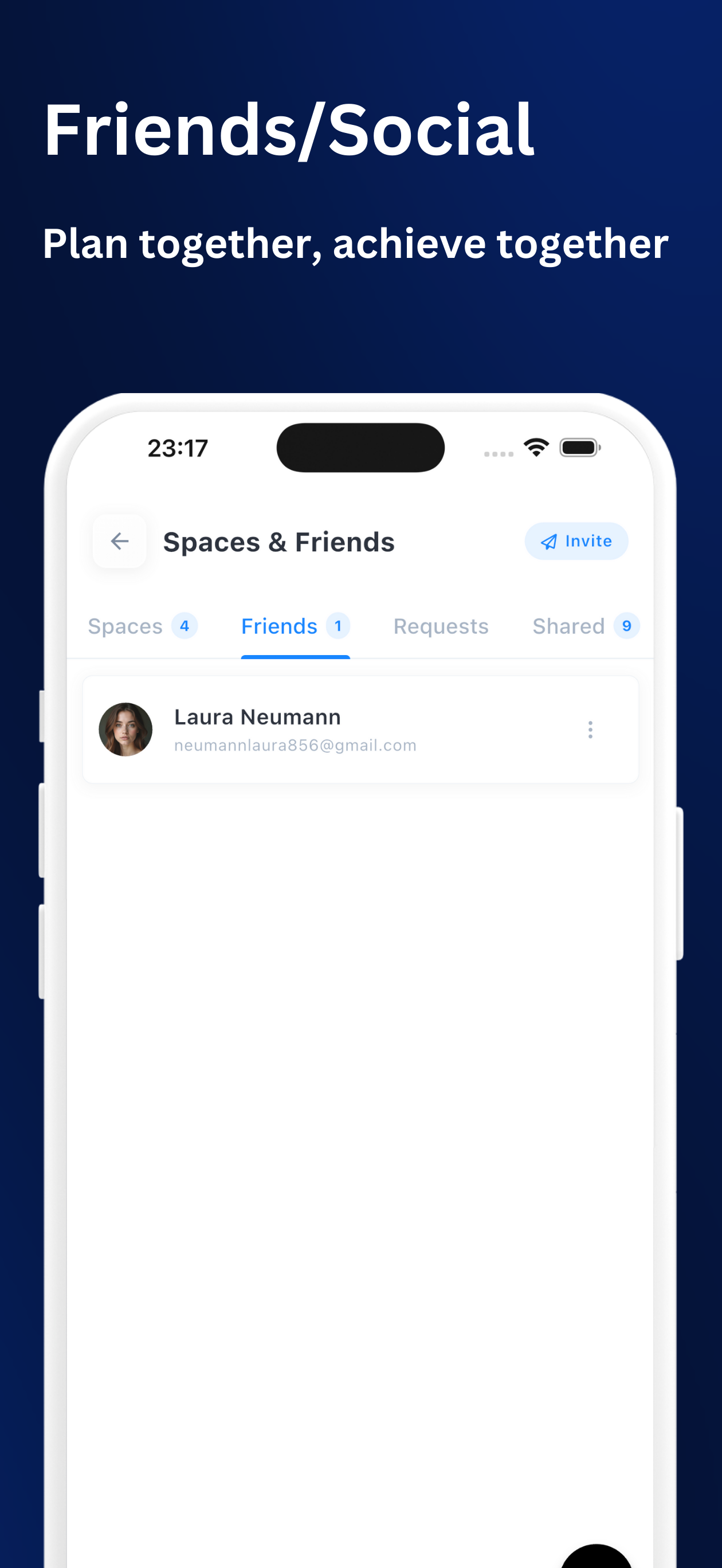The height and width of the screenshot is (1568, 722).
Task: Open the Spaces tab
Action: tap(125, 626)
